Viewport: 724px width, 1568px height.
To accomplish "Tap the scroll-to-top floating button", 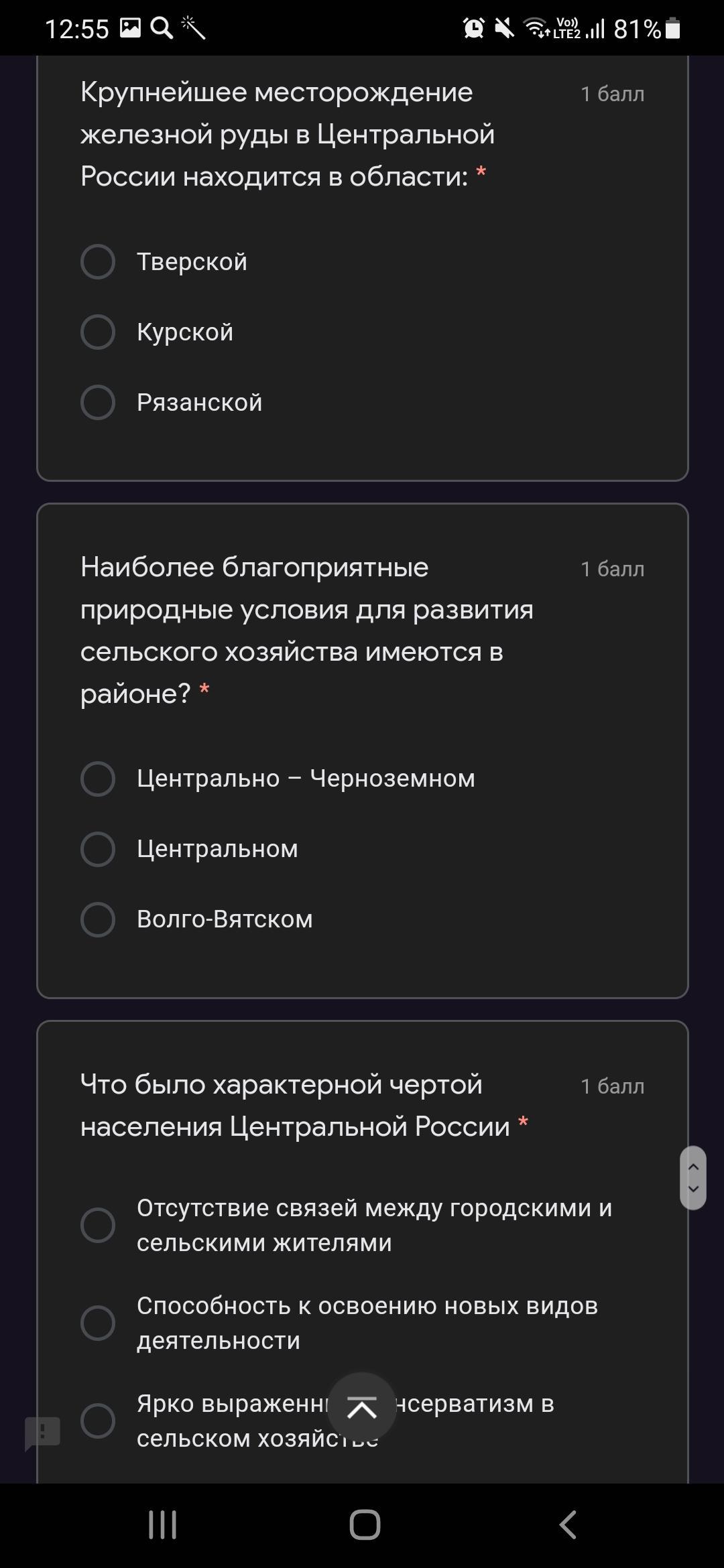I will [362, 1409].
